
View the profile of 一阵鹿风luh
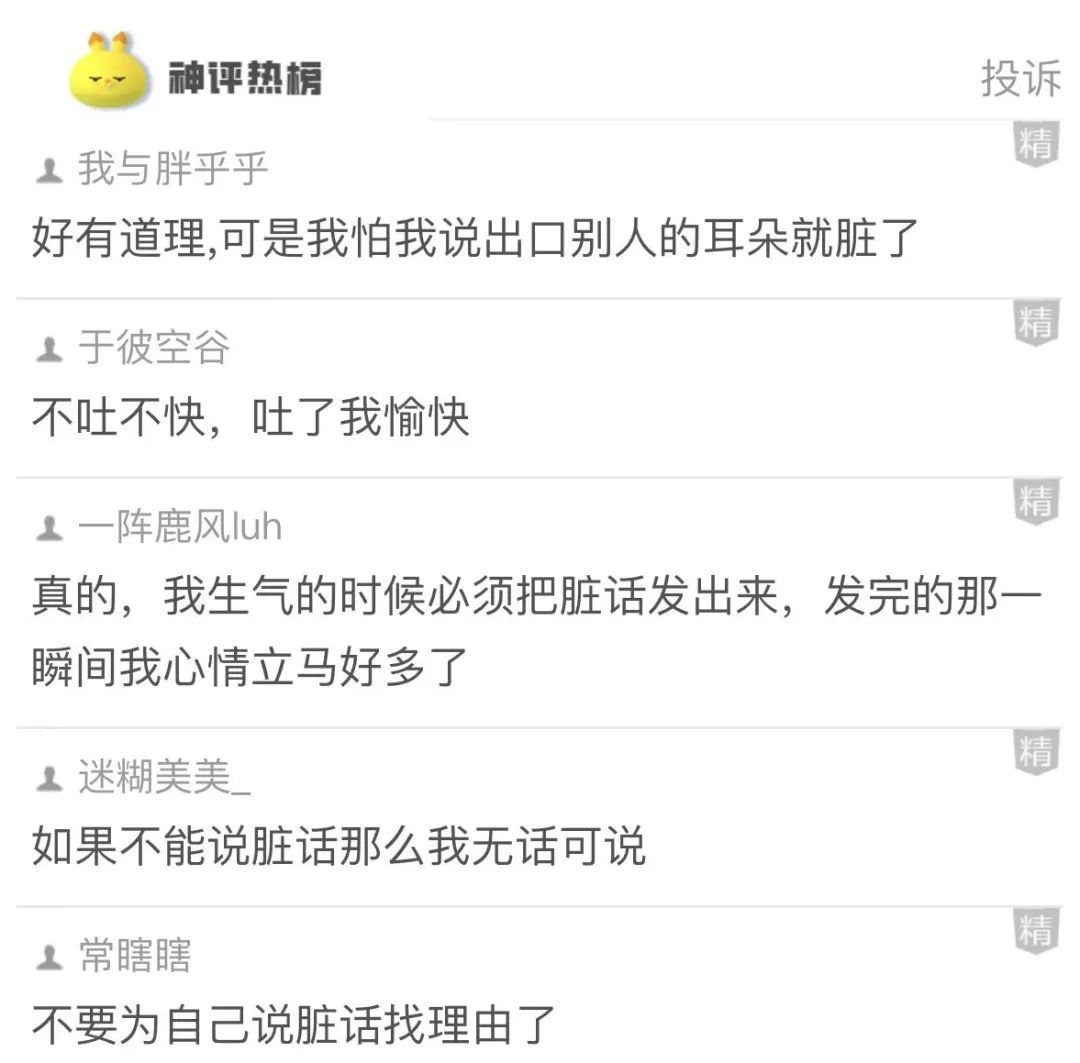(x=179, y=527)
